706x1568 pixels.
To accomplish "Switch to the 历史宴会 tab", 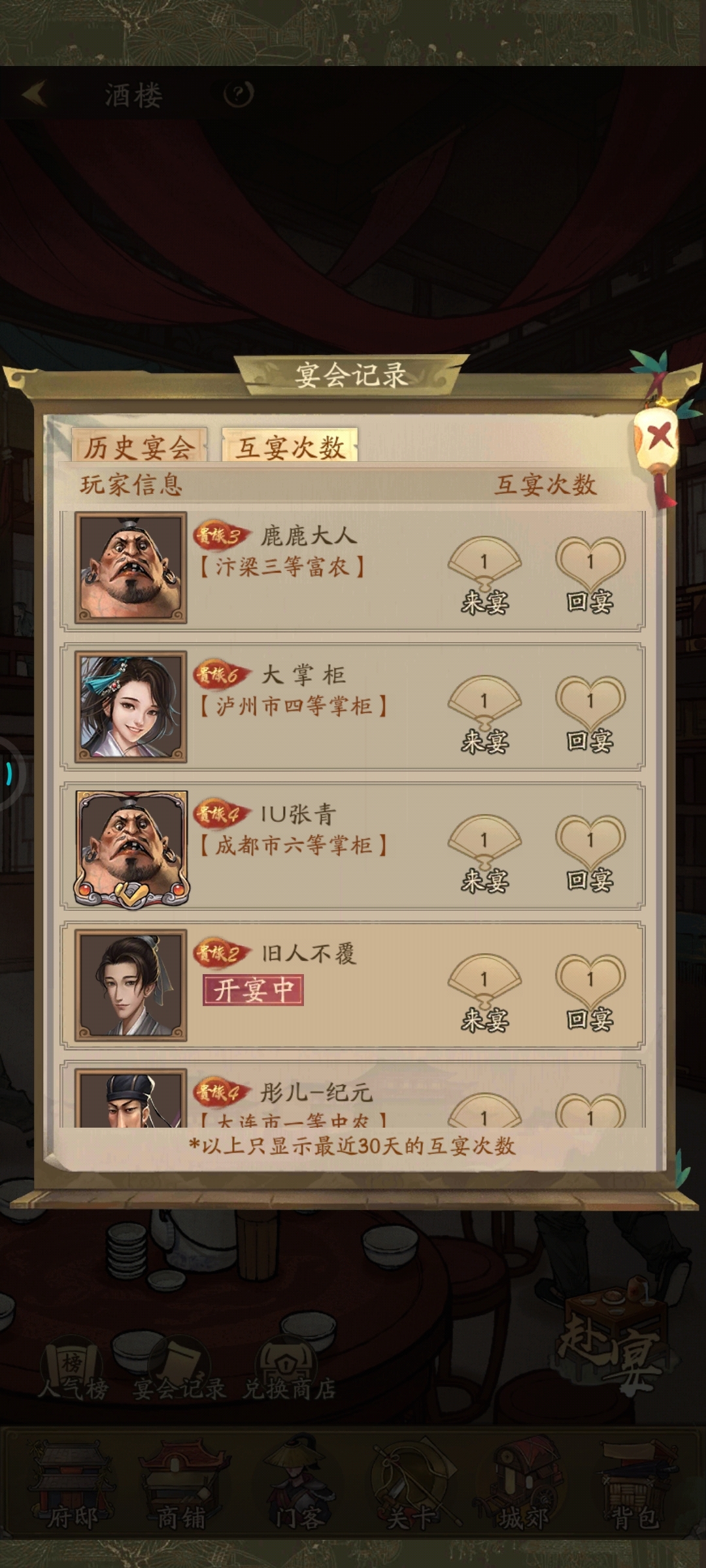I will click(139, 448).
